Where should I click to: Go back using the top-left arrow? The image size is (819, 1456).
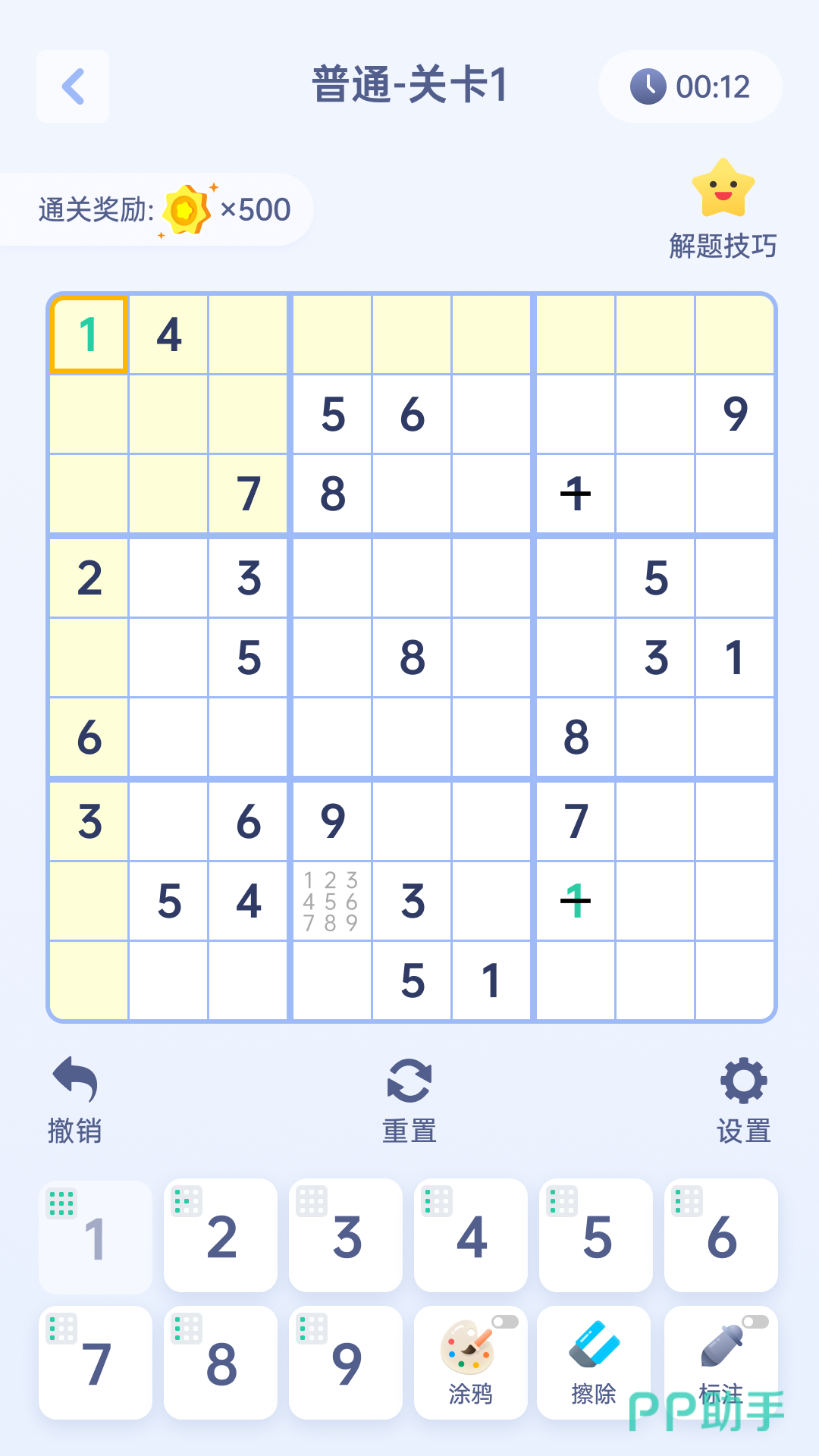pos(73,86)
